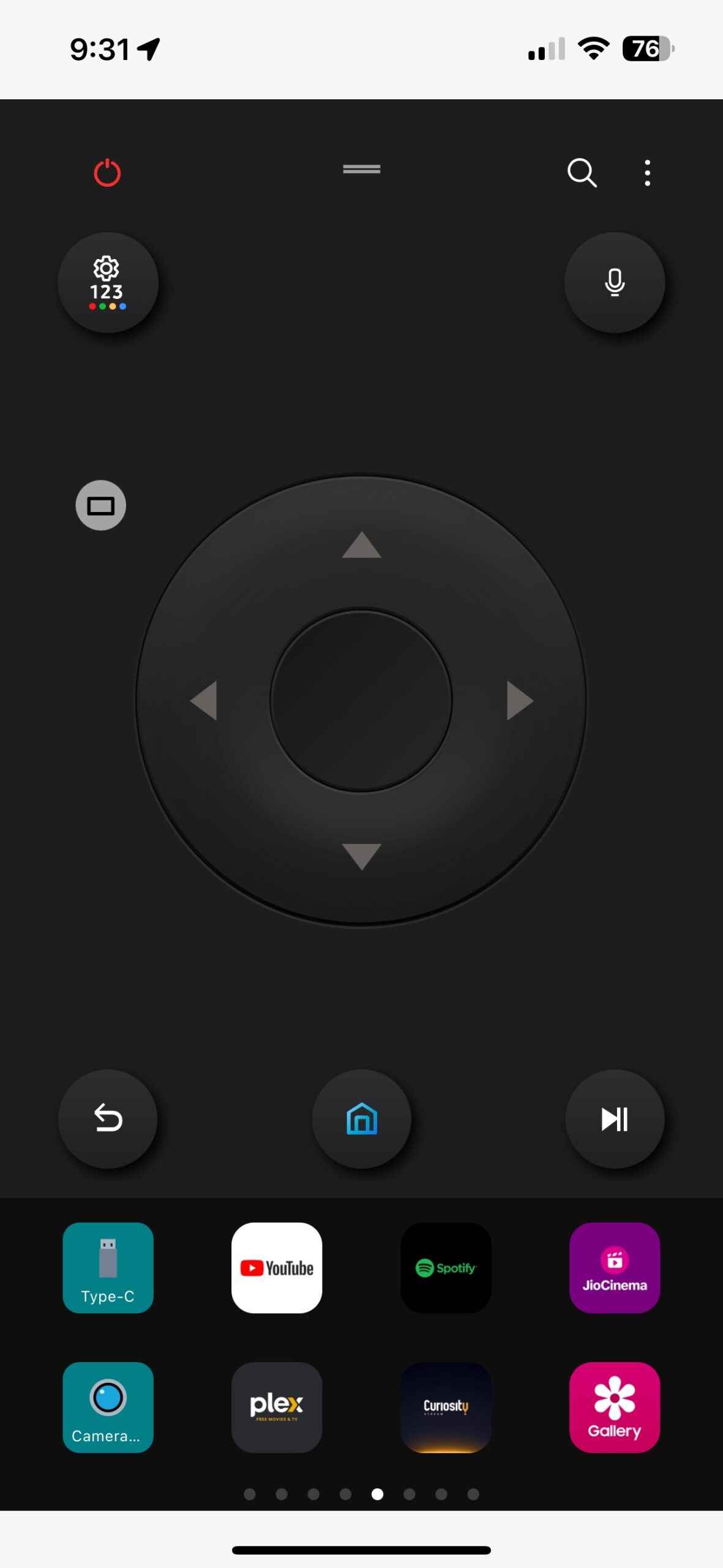Launch YouTube on the TV
Viewport: 723px width, 1568px height.
pyautogui.click(x=277, y=1268)
